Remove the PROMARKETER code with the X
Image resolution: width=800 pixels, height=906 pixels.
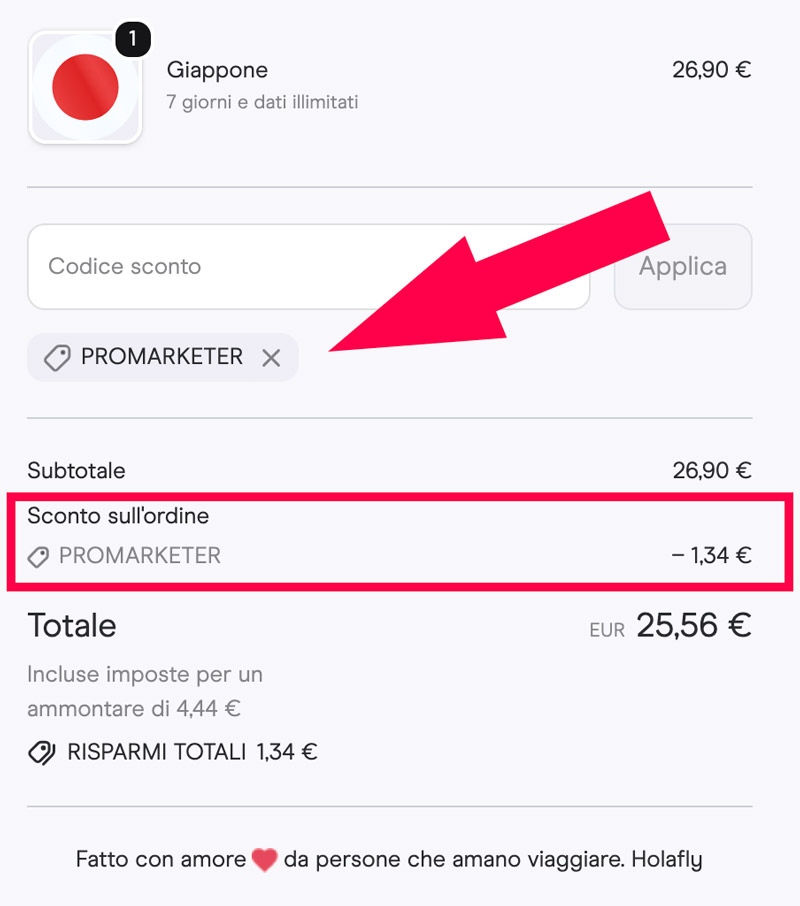pos(270,357)
